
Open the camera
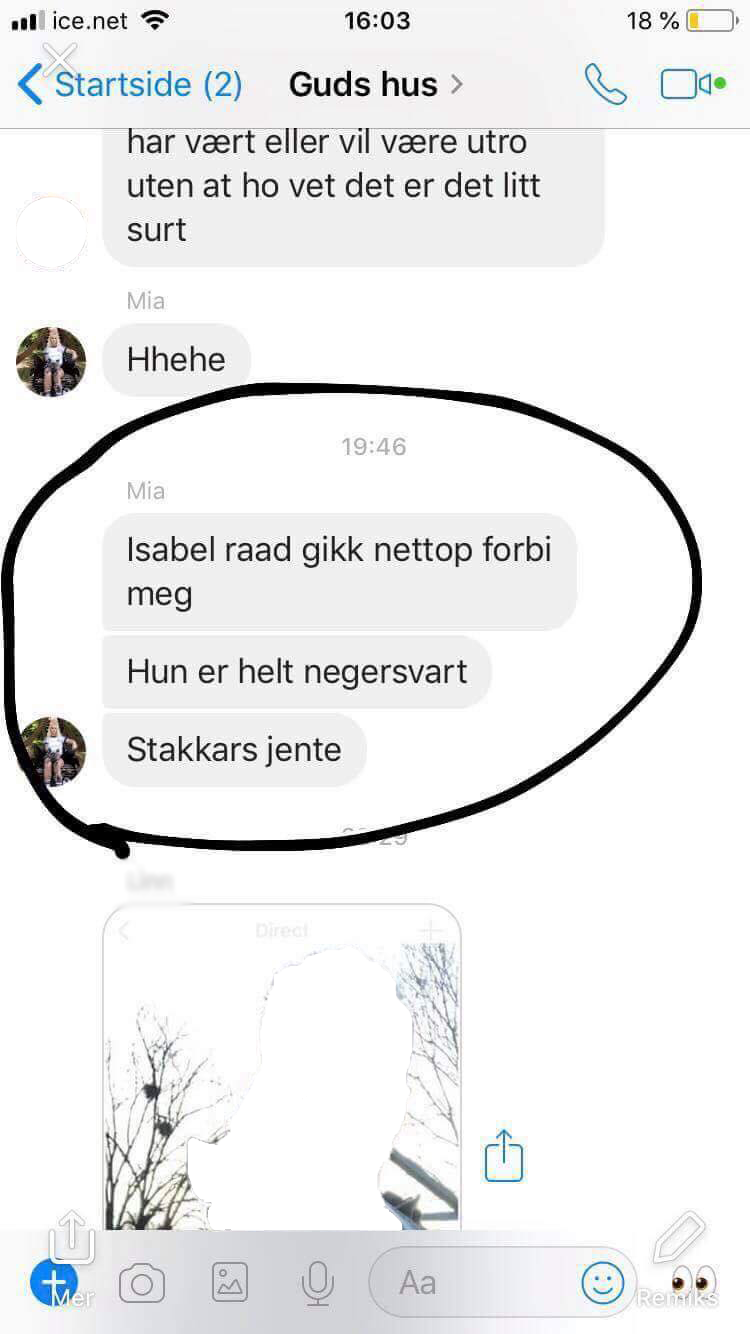coord(141,1283)
